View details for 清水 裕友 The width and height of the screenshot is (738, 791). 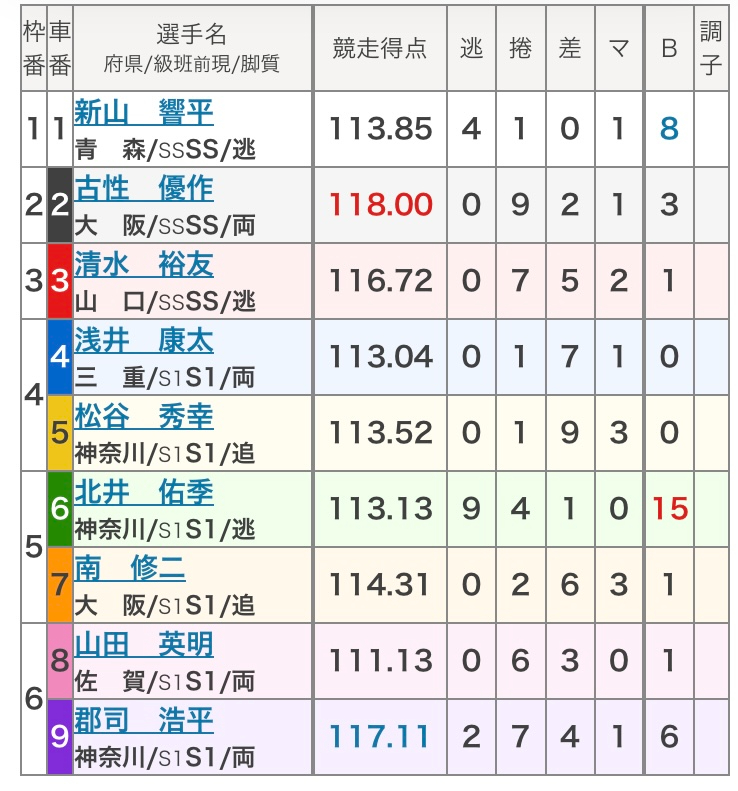(144, 265)
